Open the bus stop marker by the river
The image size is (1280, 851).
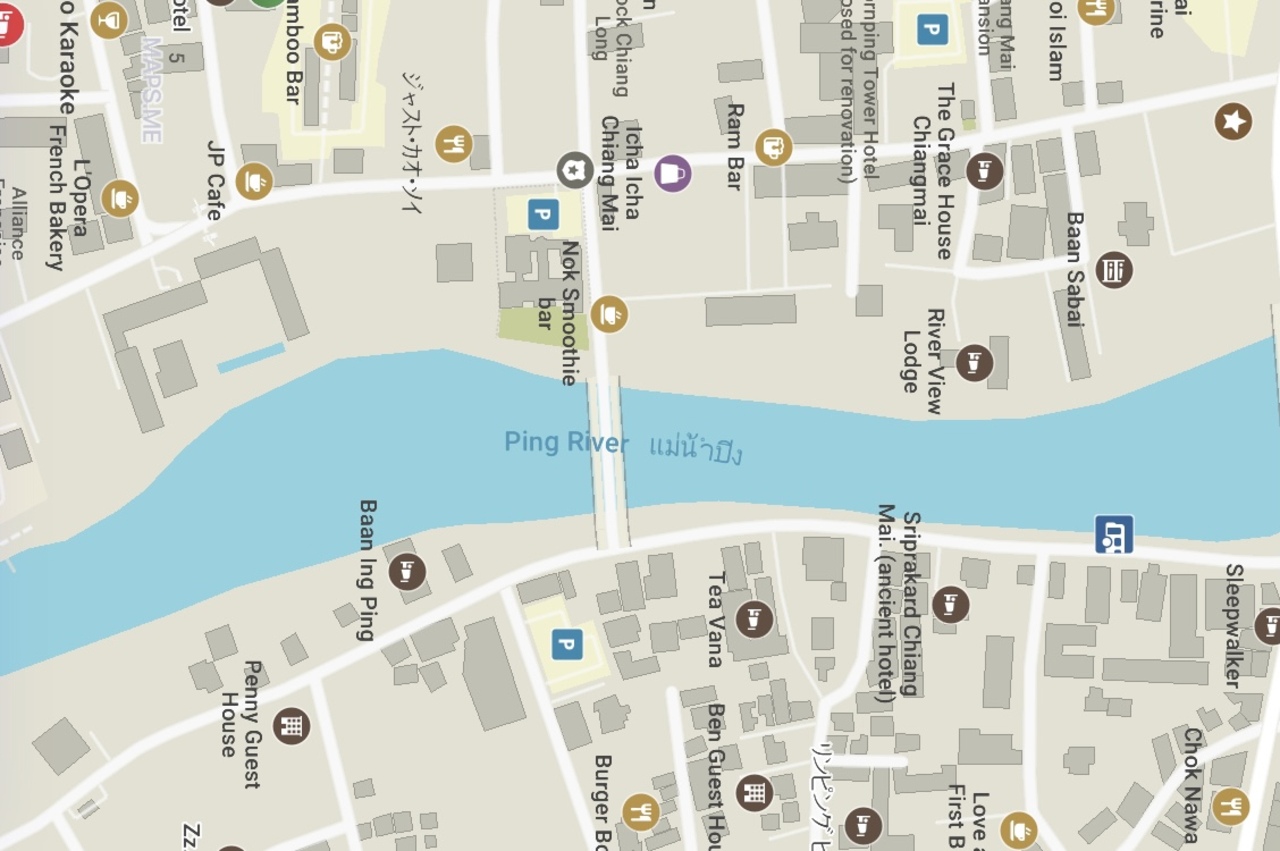pyautogui.click(x=1114, y=534)
